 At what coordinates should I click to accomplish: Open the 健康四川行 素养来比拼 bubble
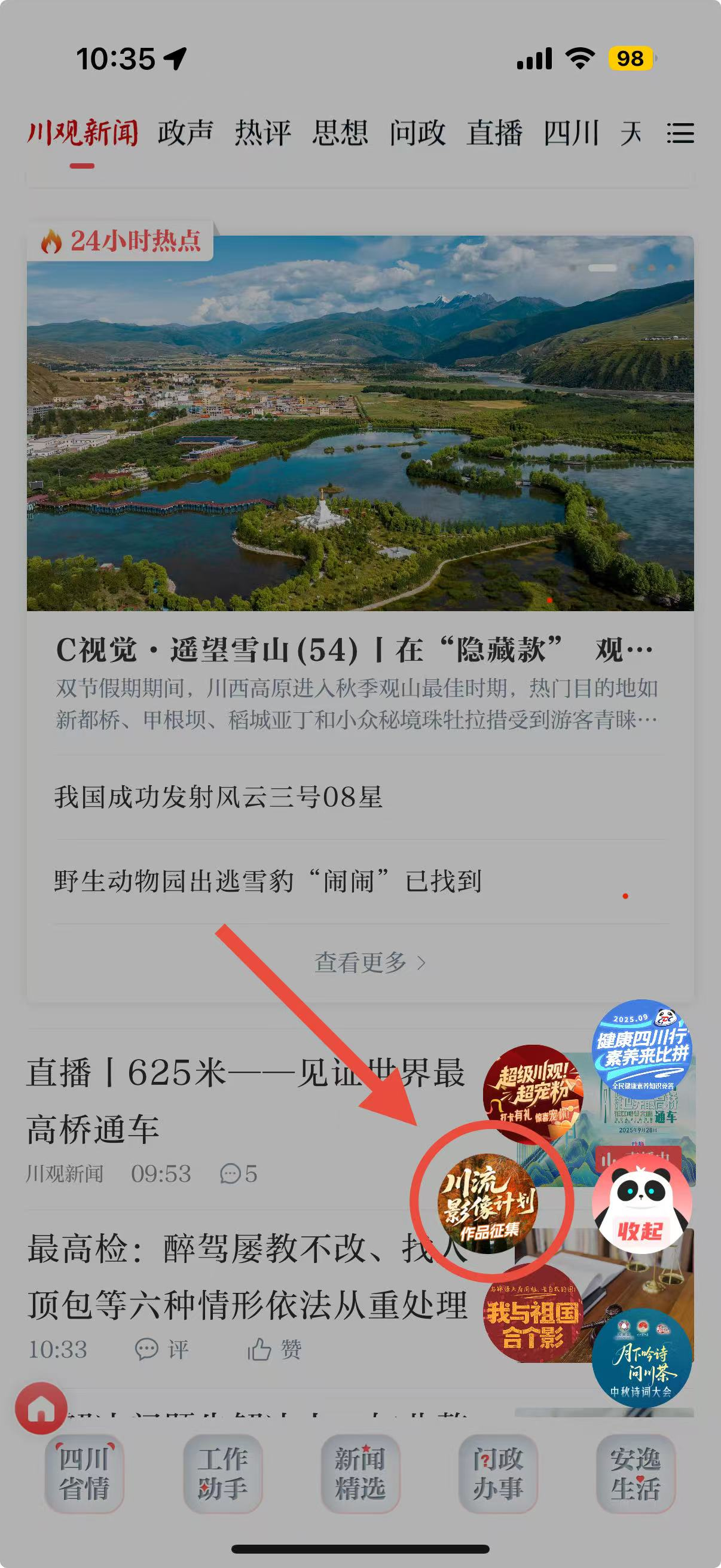click(642, 1048)
